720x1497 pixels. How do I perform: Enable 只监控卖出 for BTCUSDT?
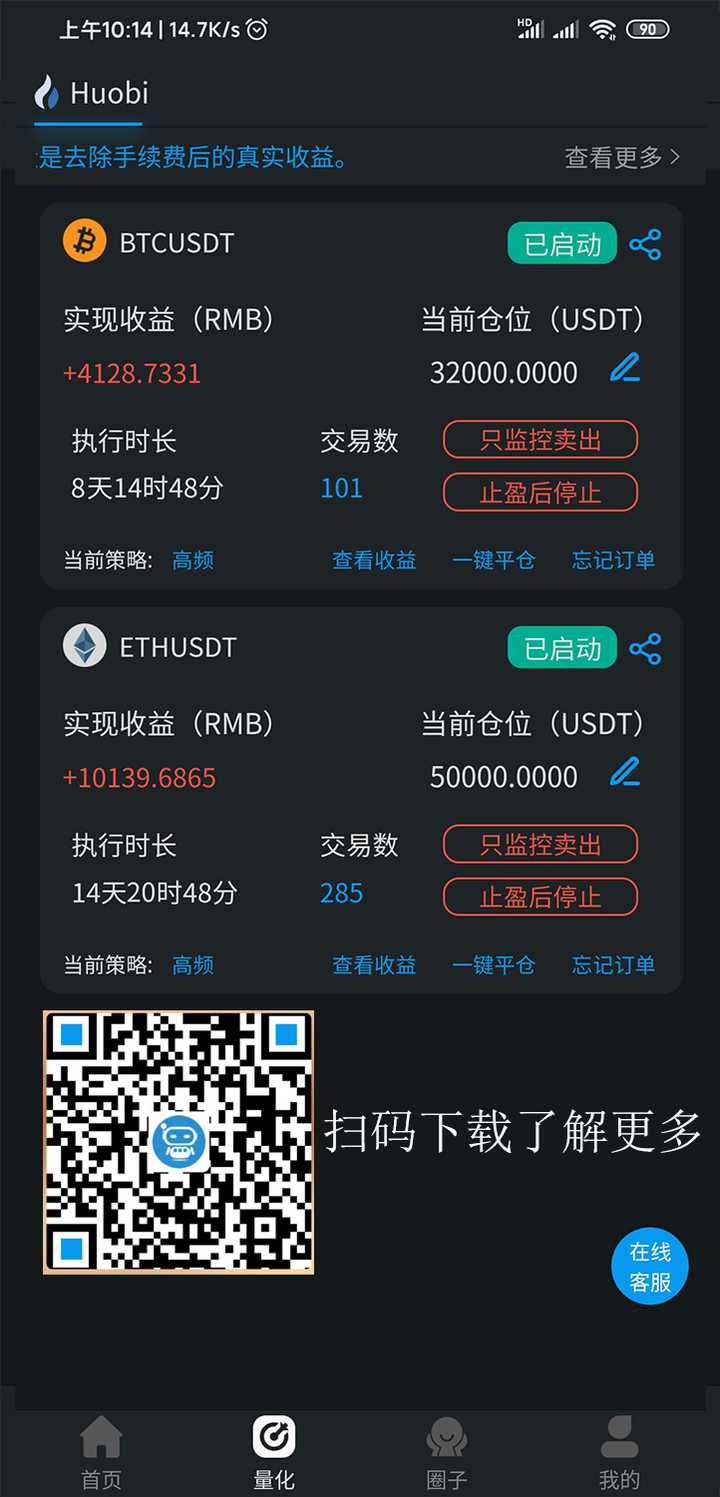click(x=540, y=439)
